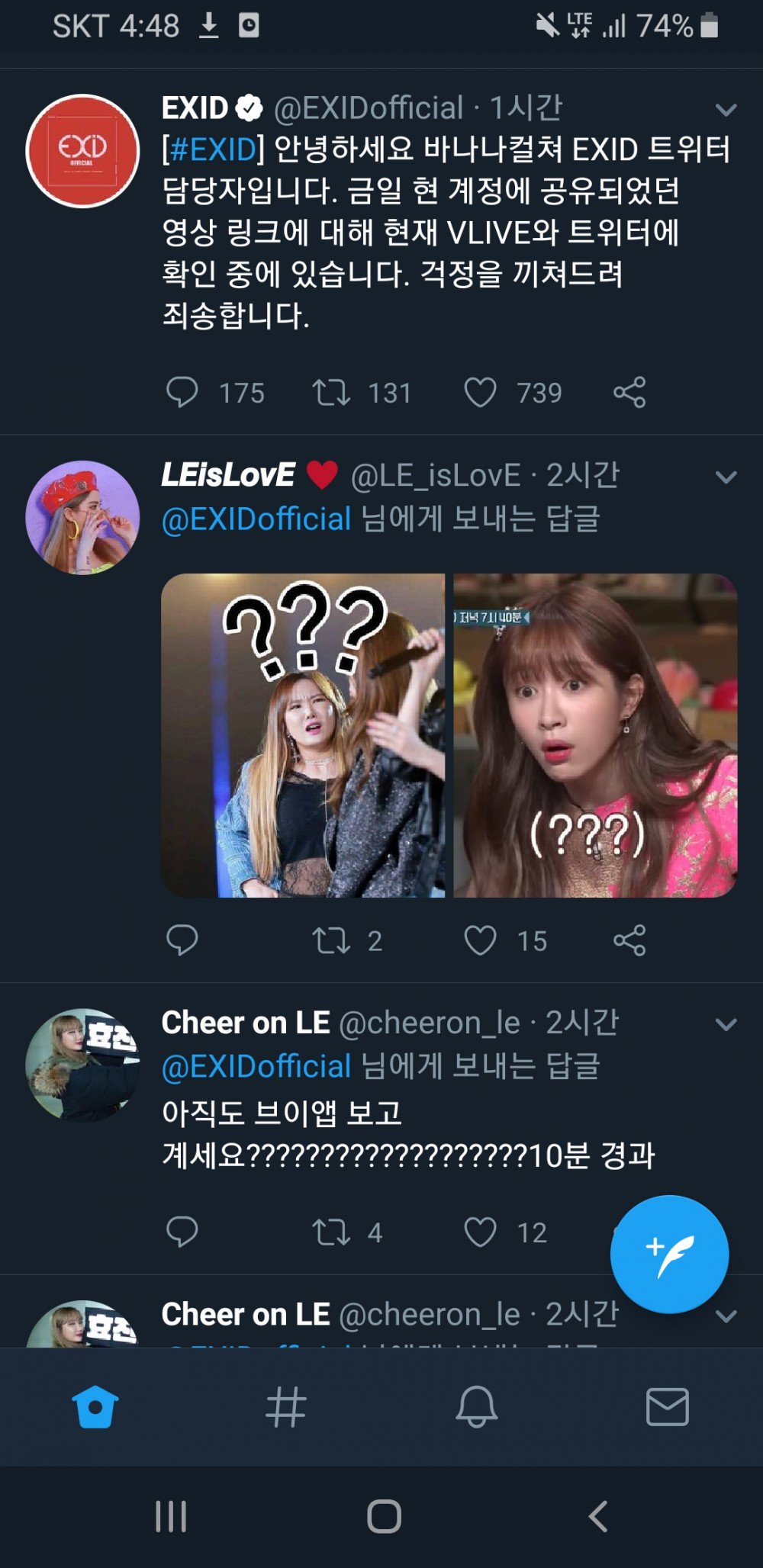This screenshot has width=763, height=1568.
Task: Compose a new tweet
Action: tap(669, 1254)
